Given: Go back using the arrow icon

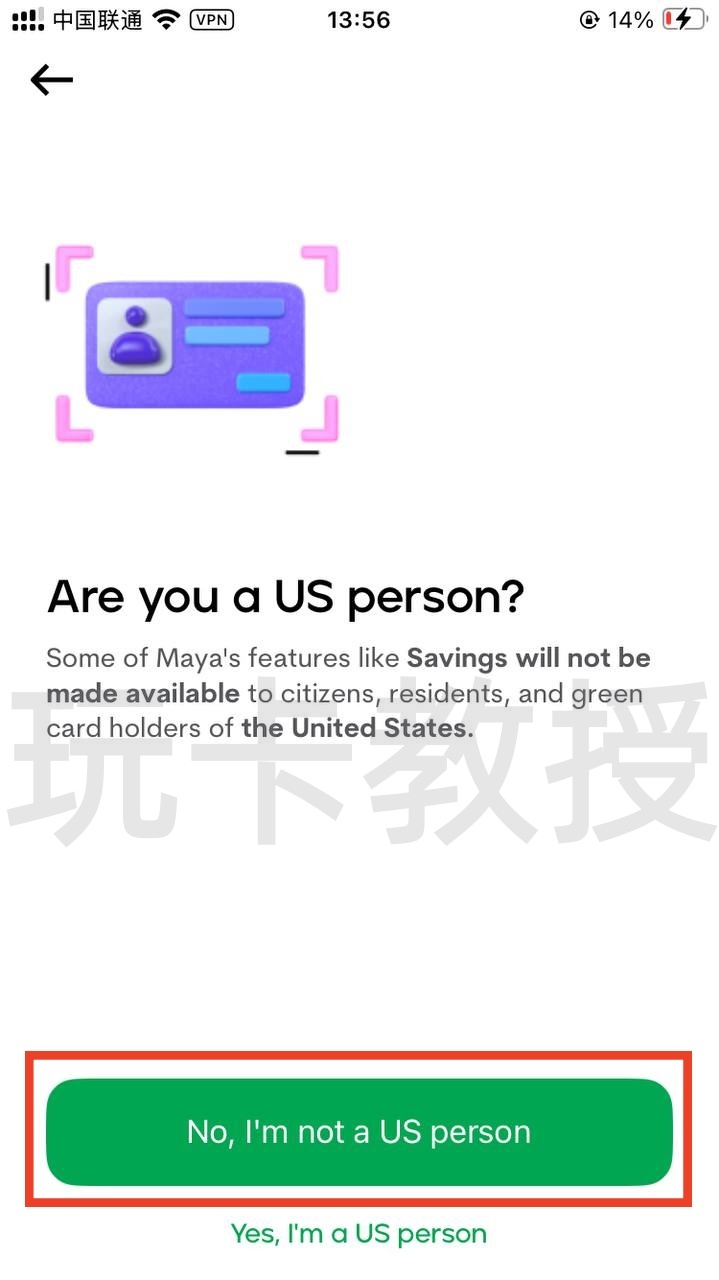Looking at the screenshot, I should 52,80.
